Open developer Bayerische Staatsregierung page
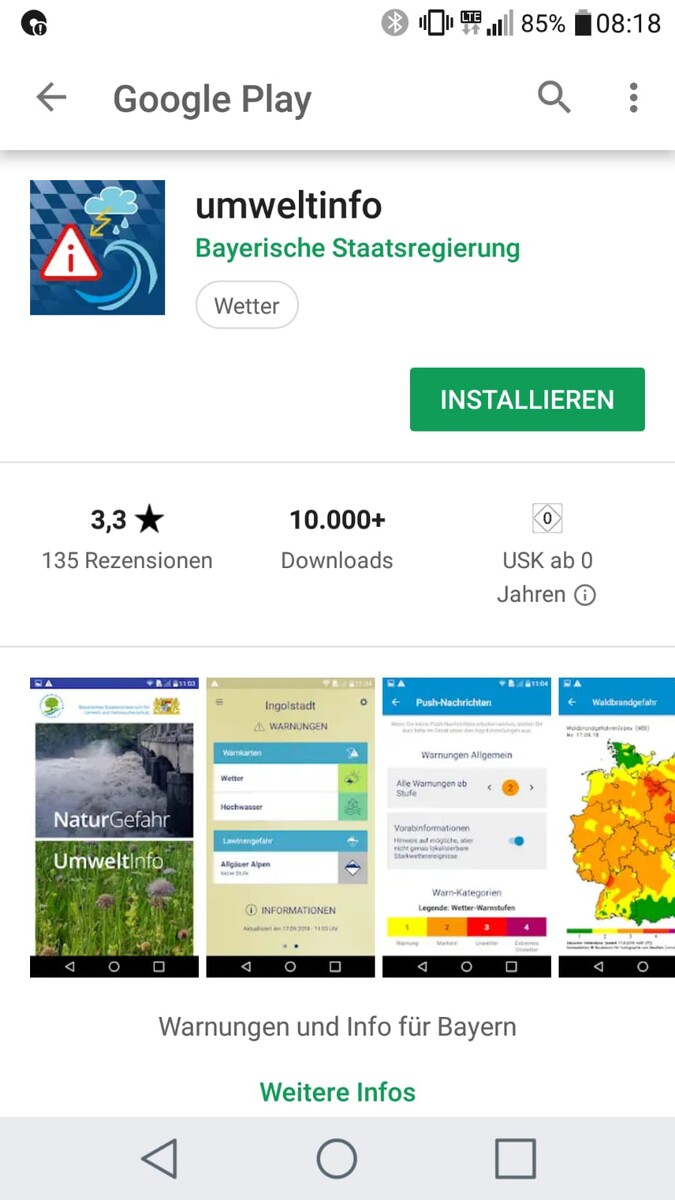Image resolution: width=675 pixels, height=1200 pixels. (357, 248)
